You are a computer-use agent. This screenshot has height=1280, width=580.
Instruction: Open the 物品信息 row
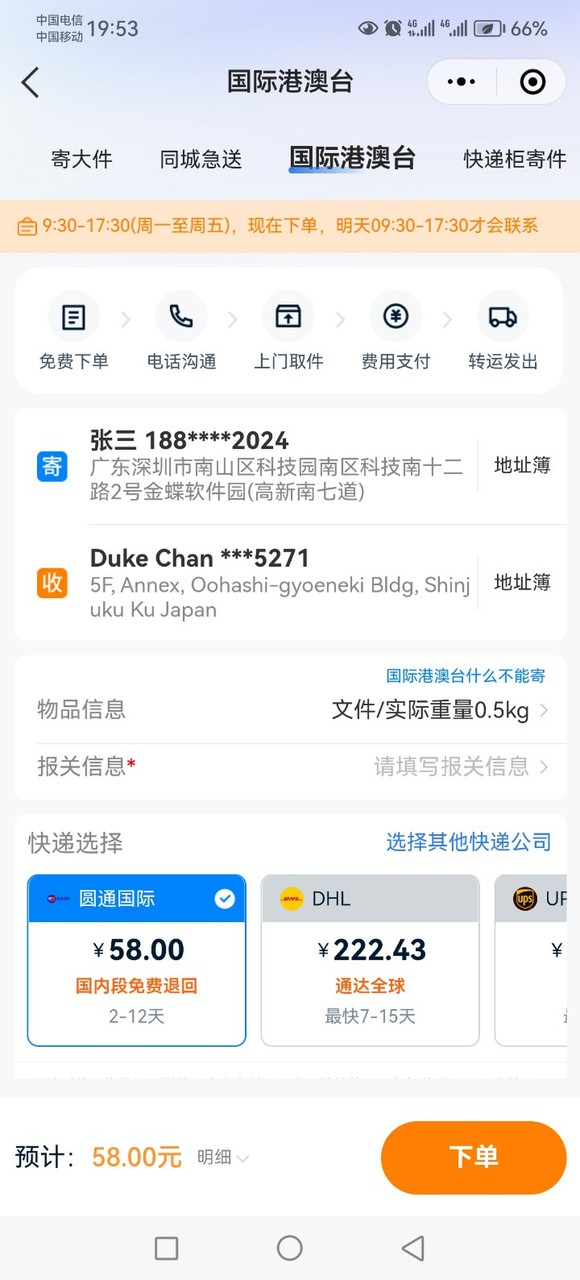click(291, 710)
